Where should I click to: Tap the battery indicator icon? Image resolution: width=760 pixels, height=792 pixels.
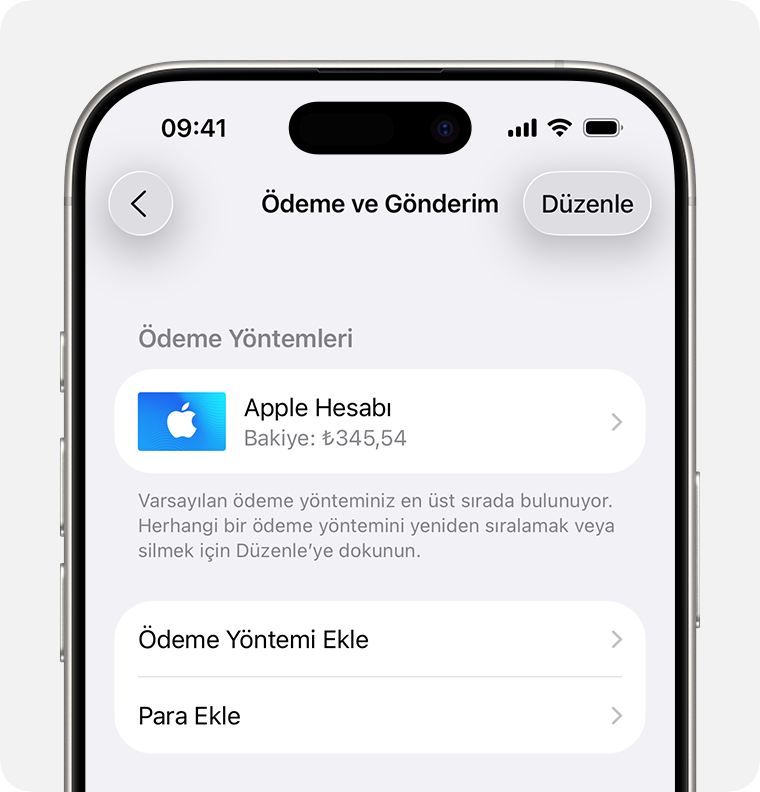[599, 128]
